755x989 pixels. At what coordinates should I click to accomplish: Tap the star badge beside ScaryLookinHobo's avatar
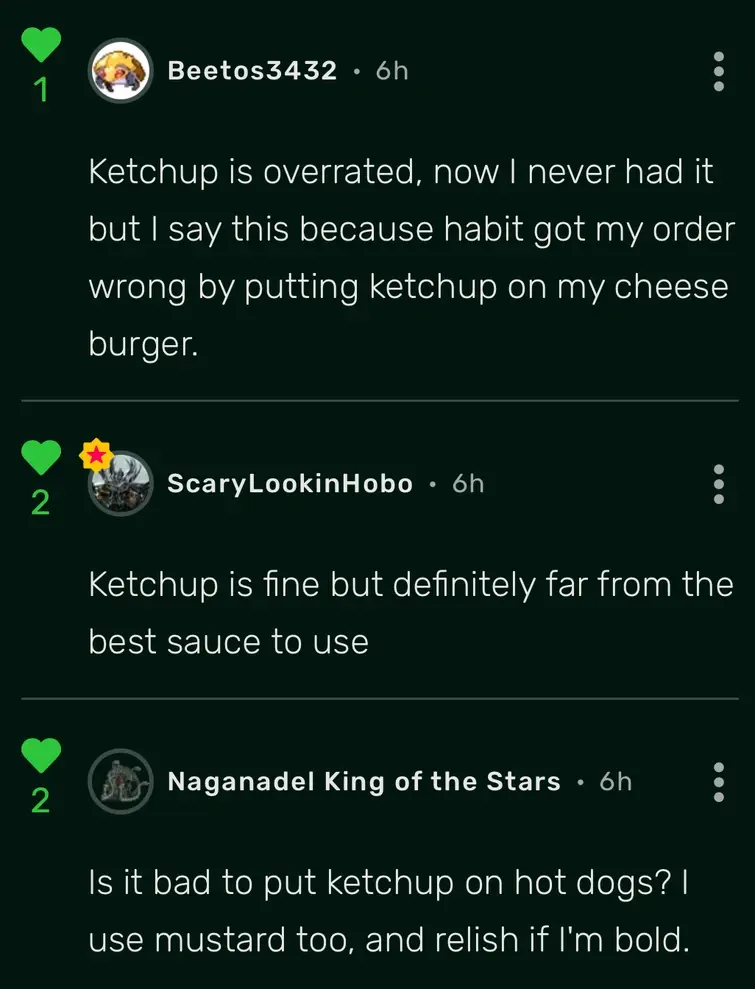tap(95, 451)
